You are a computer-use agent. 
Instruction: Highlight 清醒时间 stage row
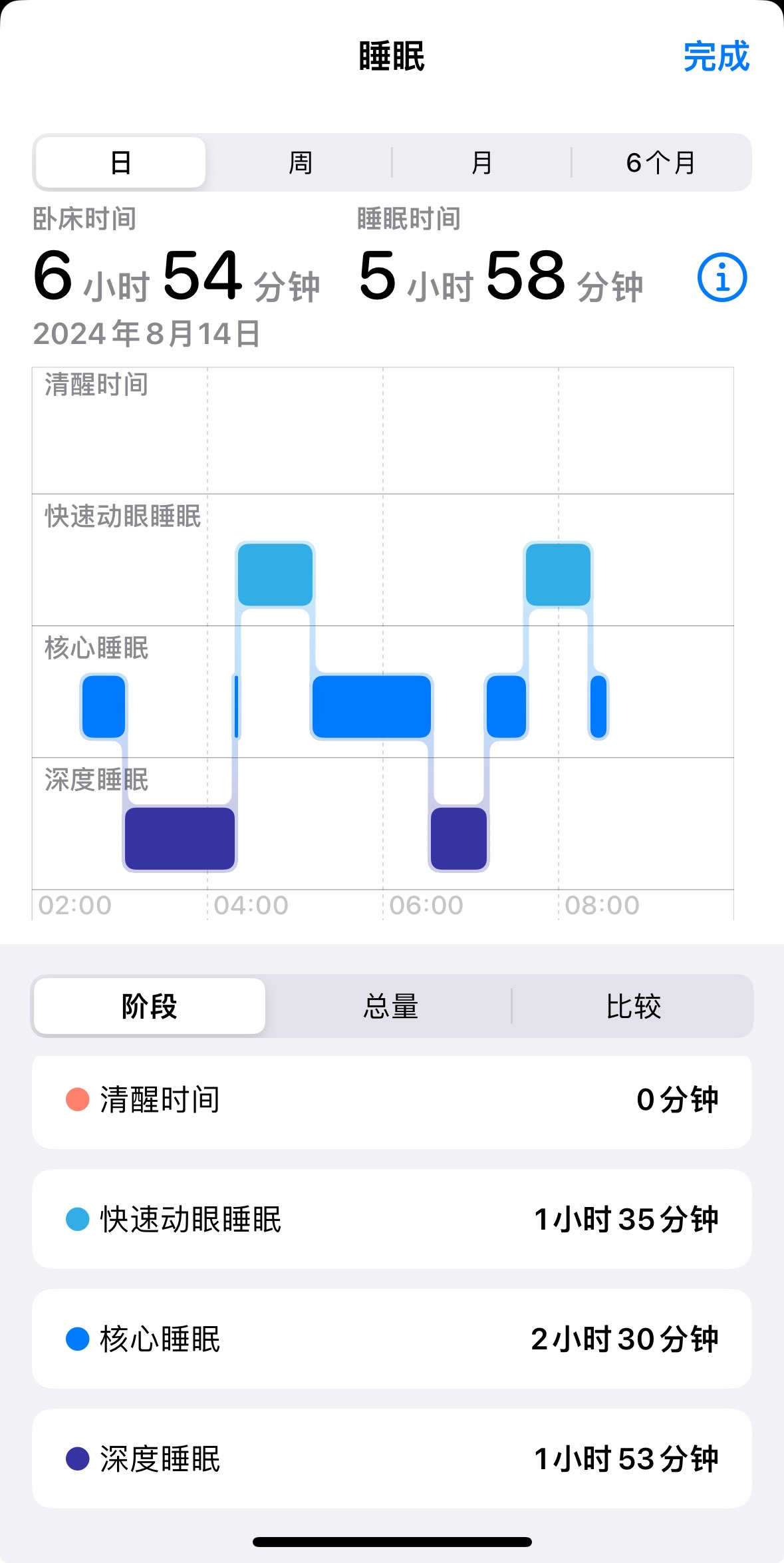click(x=392, y=1100)
